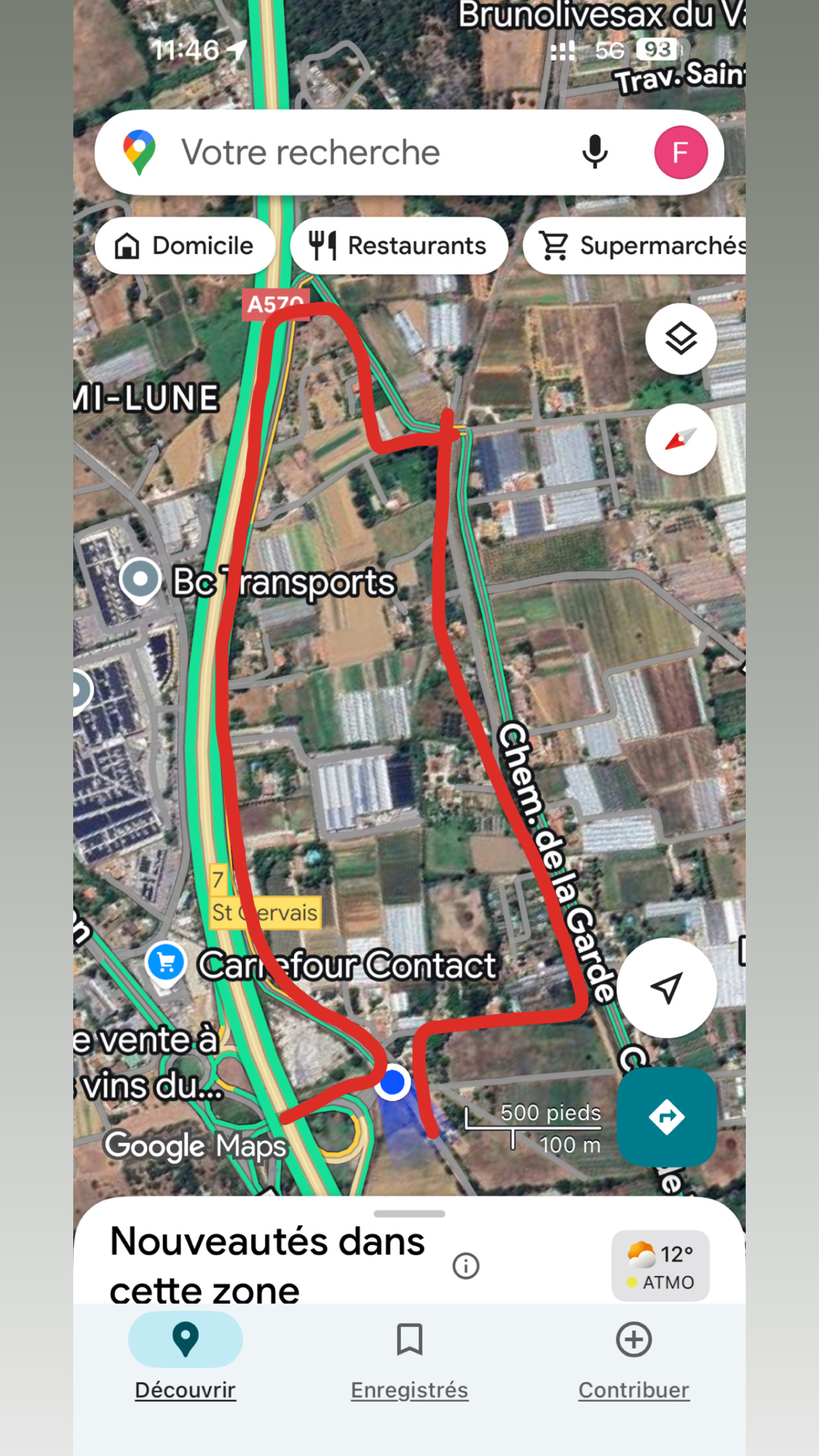819x1456 pixels.
Task: Open the account profile avatar F
Action: tap(681, 152)
